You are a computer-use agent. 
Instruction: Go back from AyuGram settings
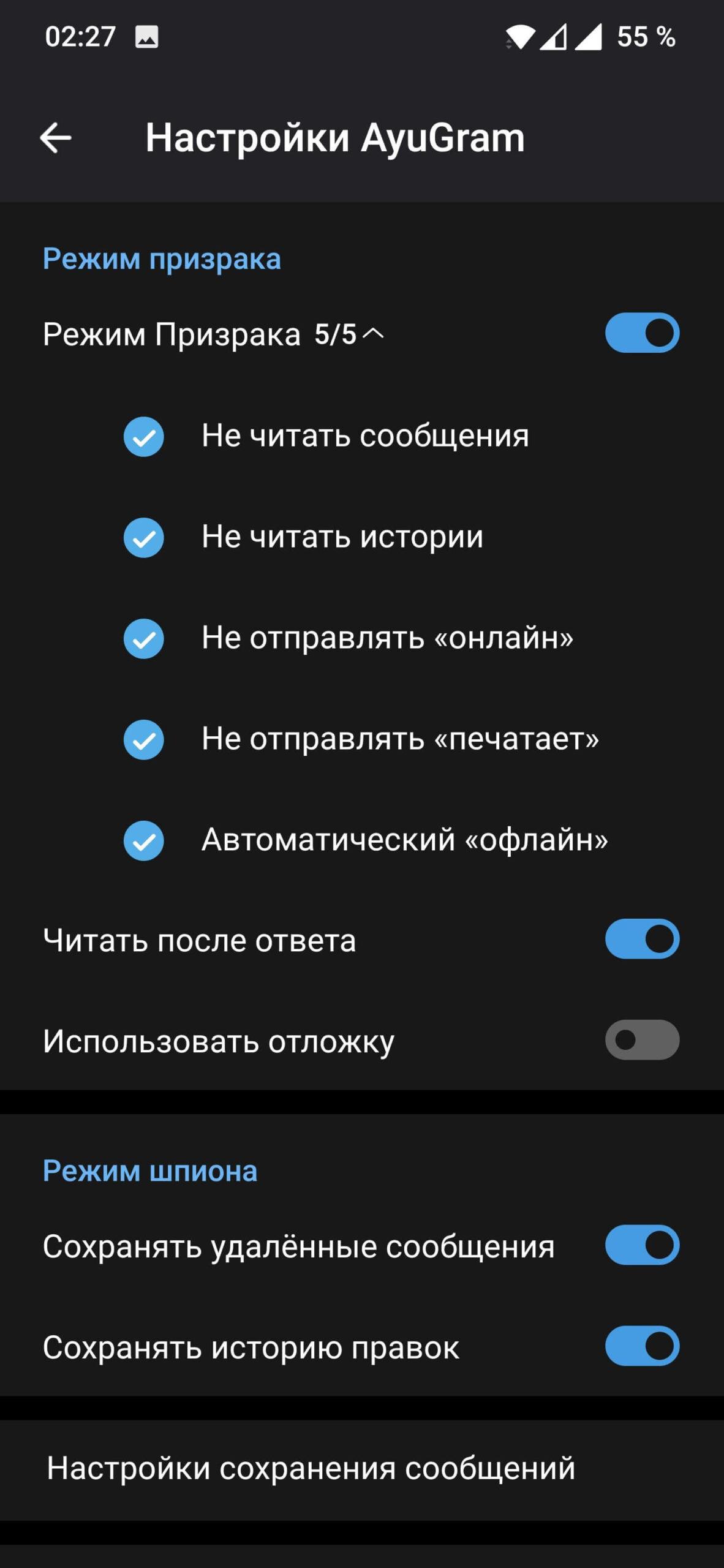[x=56, y=138]
